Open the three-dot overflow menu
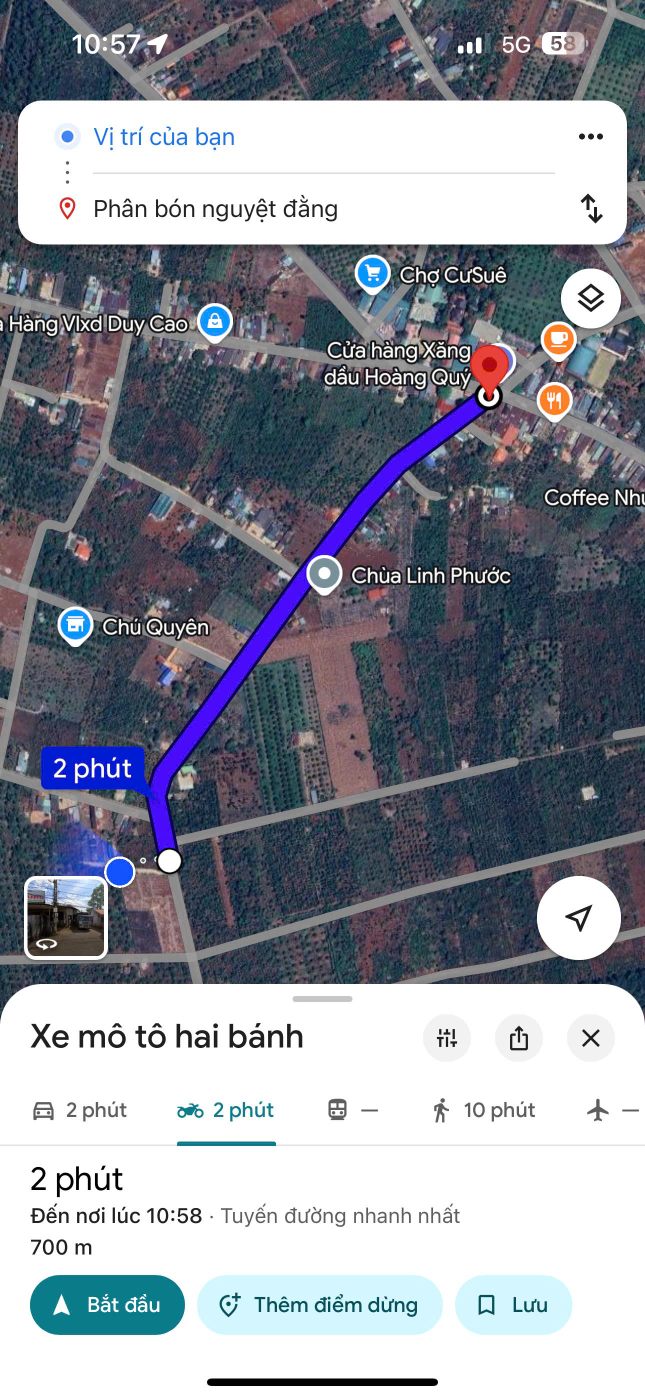 [x=590, y=137]
